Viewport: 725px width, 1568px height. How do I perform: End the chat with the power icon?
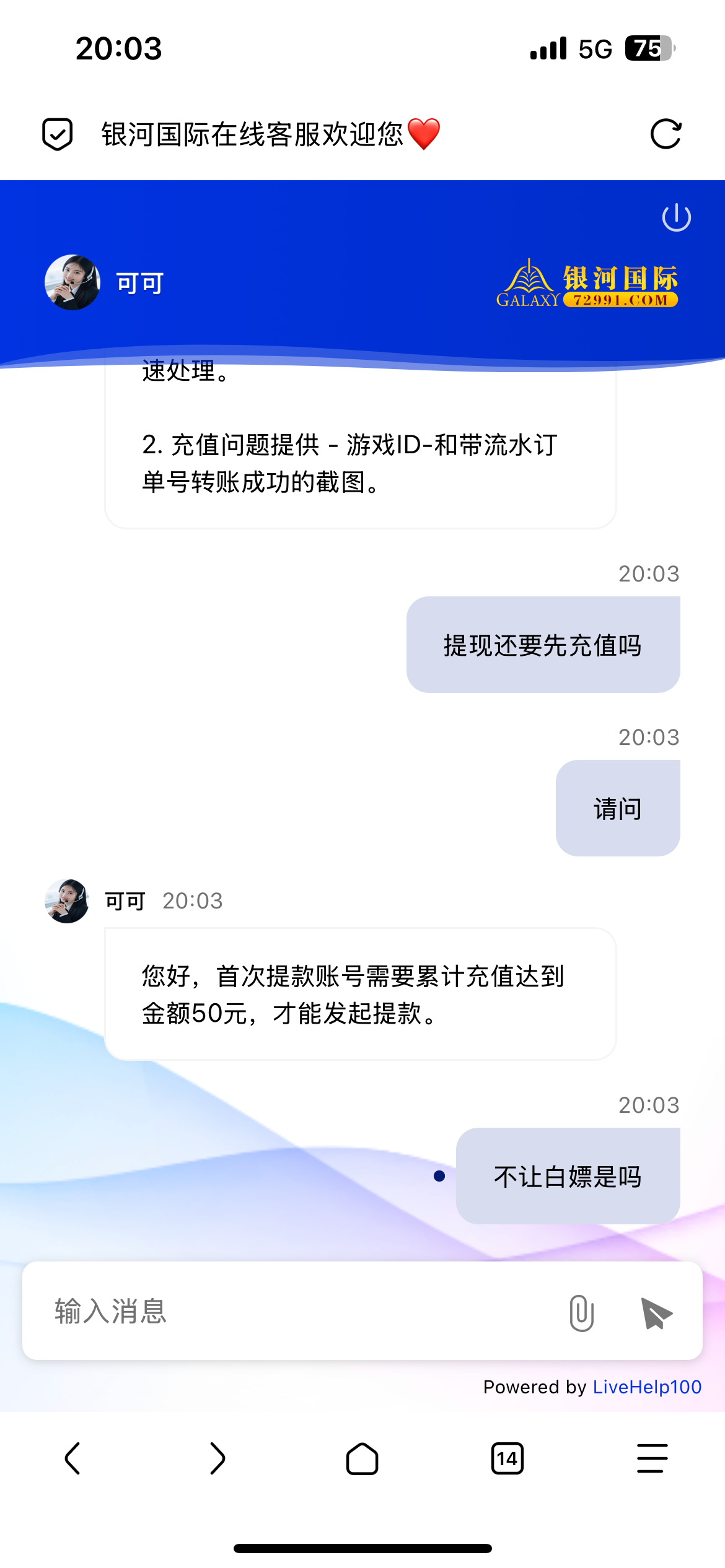tap(676, 217)
